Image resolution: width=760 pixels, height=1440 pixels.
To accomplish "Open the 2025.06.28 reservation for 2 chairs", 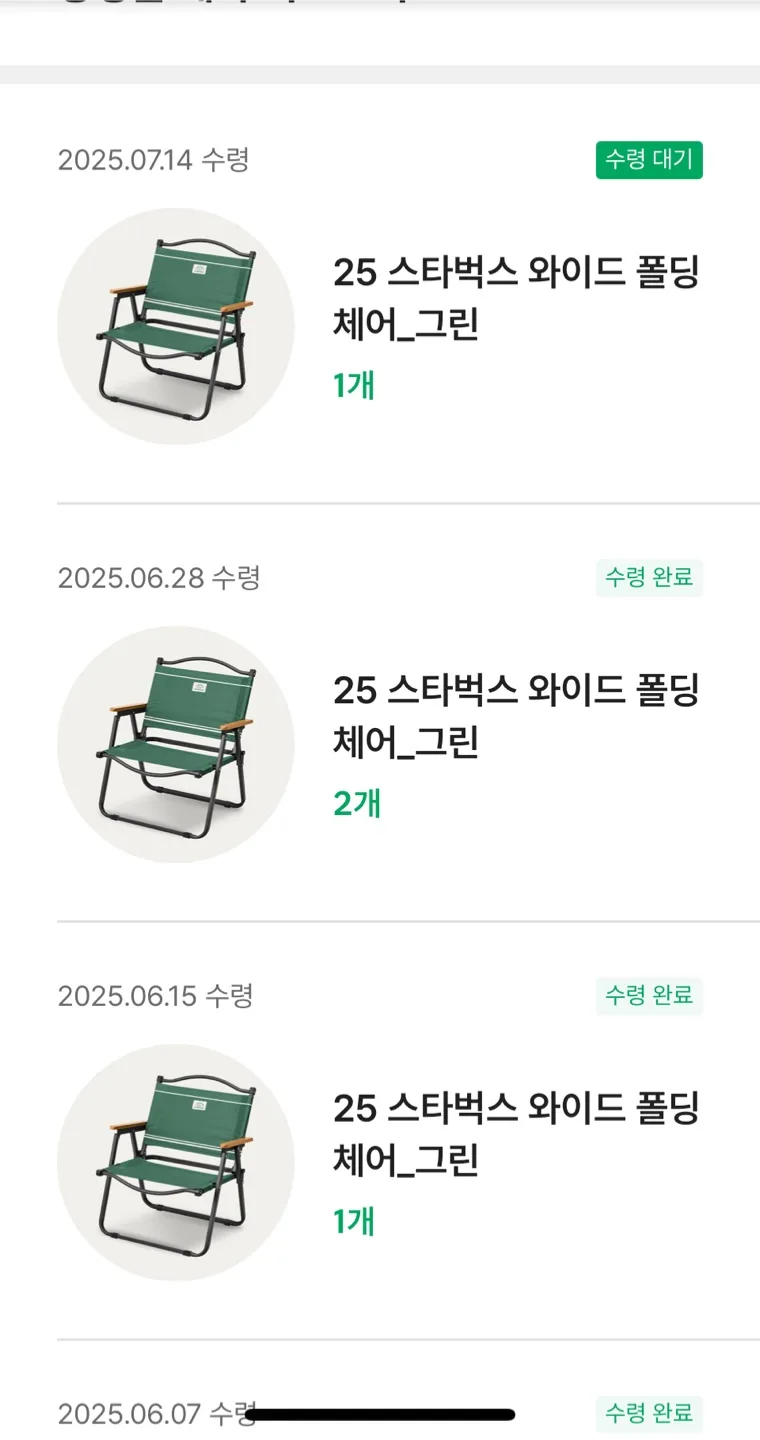I will pos(515,716).
